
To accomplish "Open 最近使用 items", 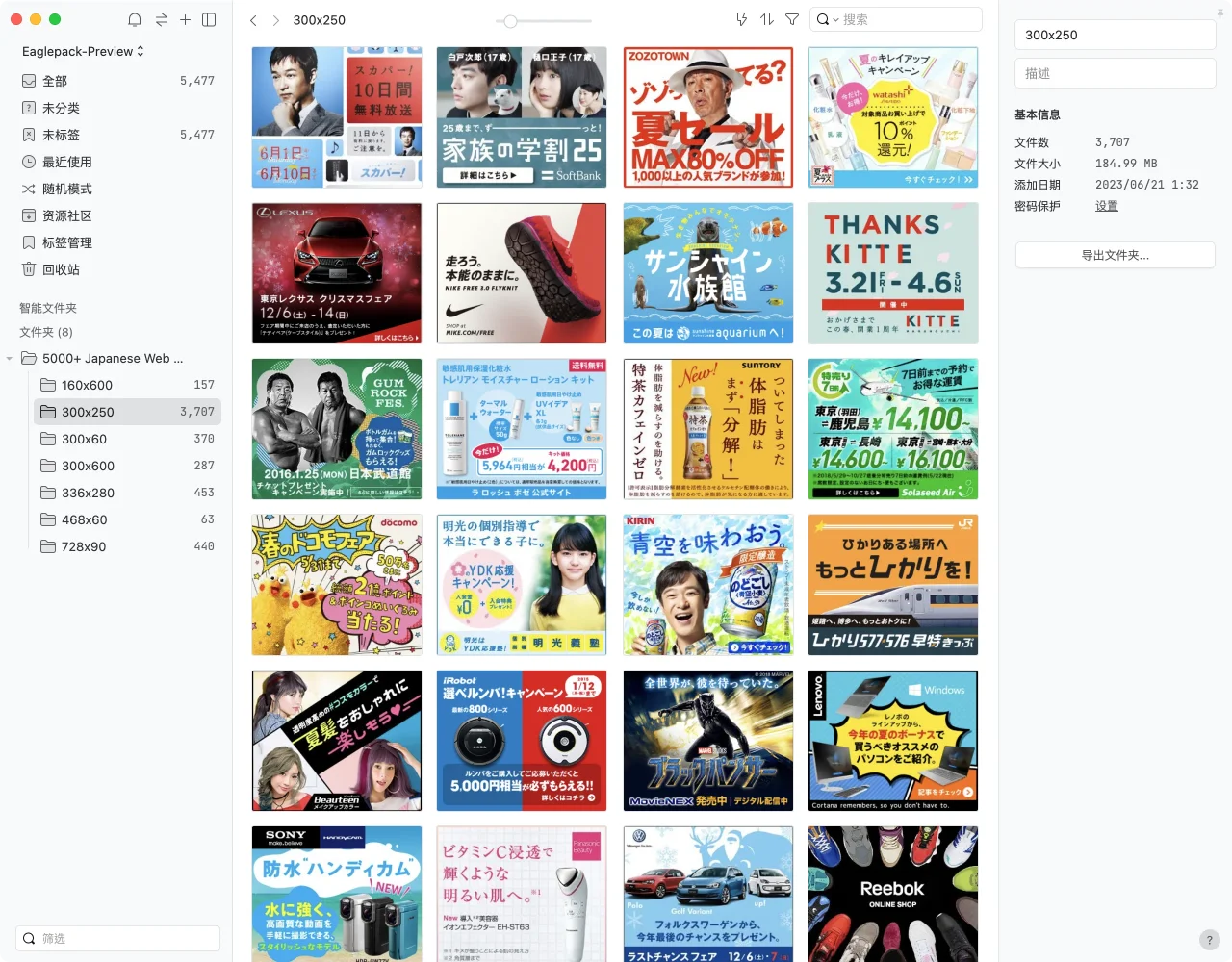I will [x=66, y=162].
